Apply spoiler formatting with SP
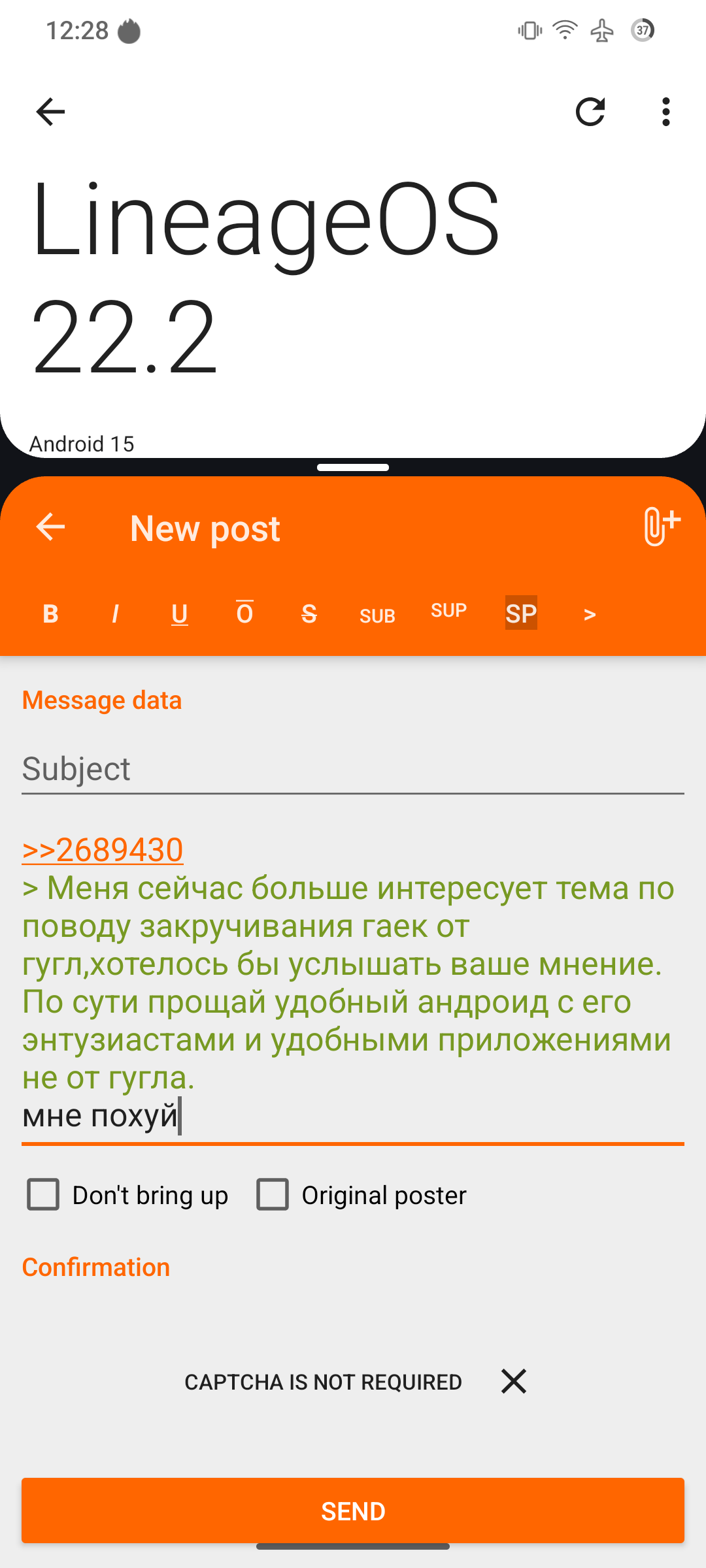Image resolution: width=706 pixels, height=1568 pixels. (521, 613)
